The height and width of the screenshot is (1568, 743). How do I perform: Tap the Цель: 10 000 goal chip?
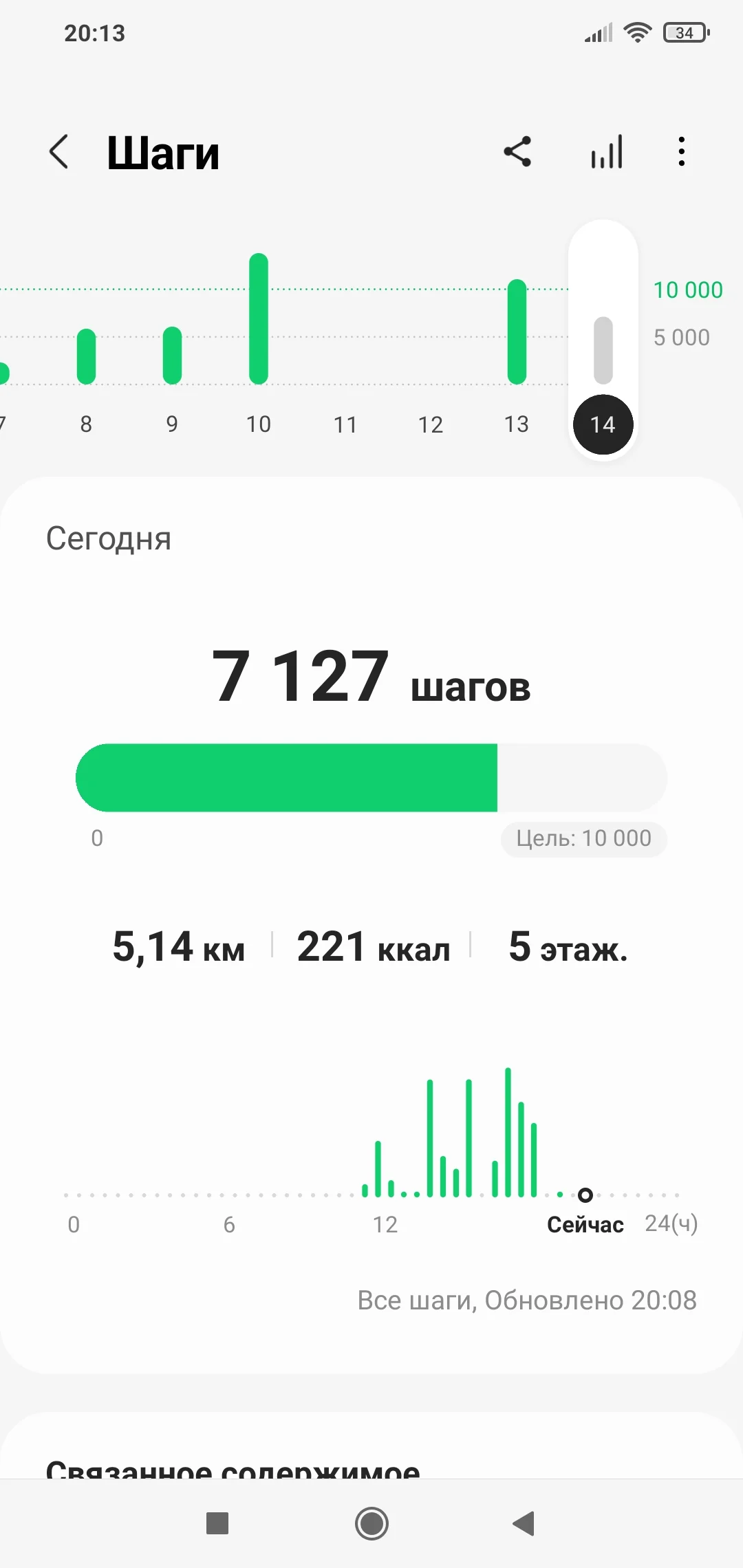pyautogui.click(x=583, y=838)
